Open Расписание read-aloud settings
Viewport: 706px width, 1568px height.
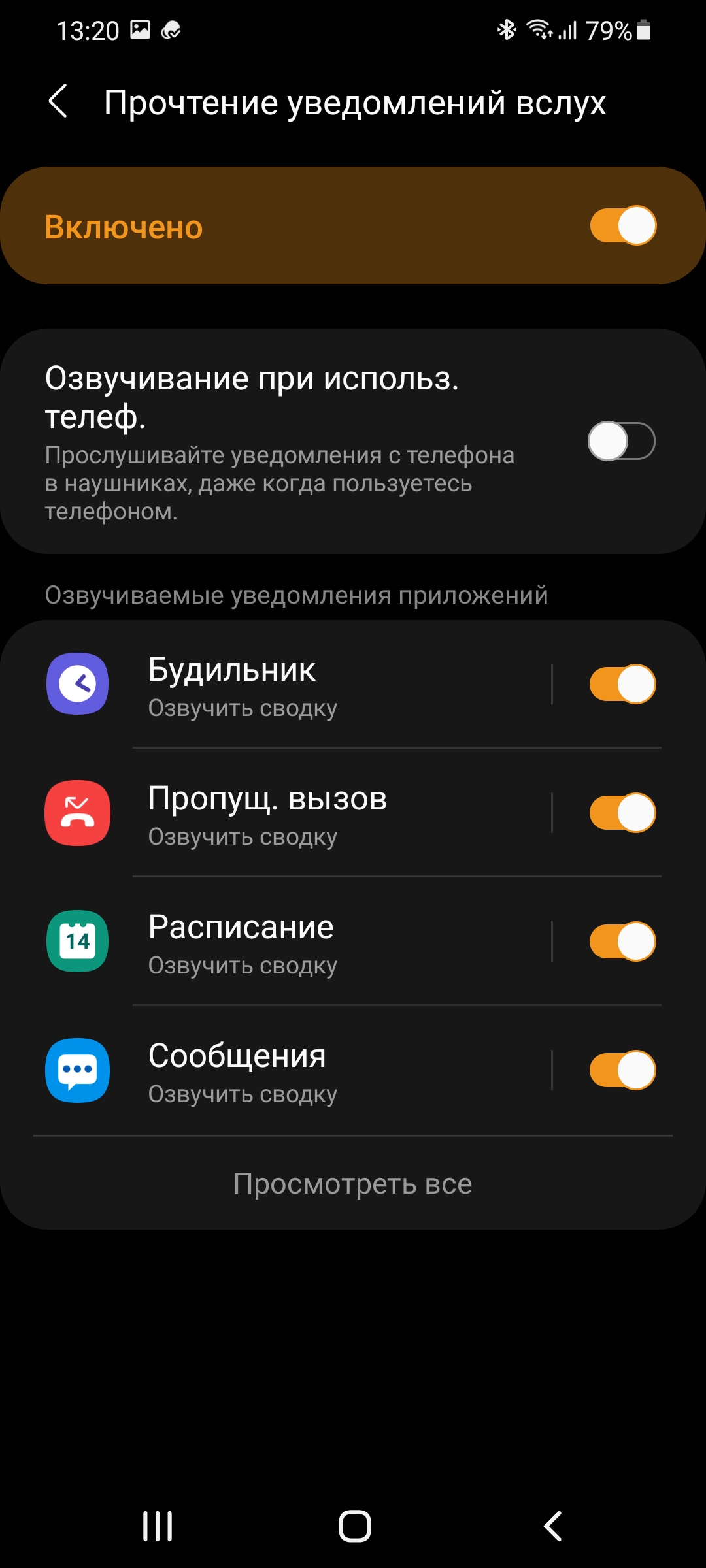point(294,943)
